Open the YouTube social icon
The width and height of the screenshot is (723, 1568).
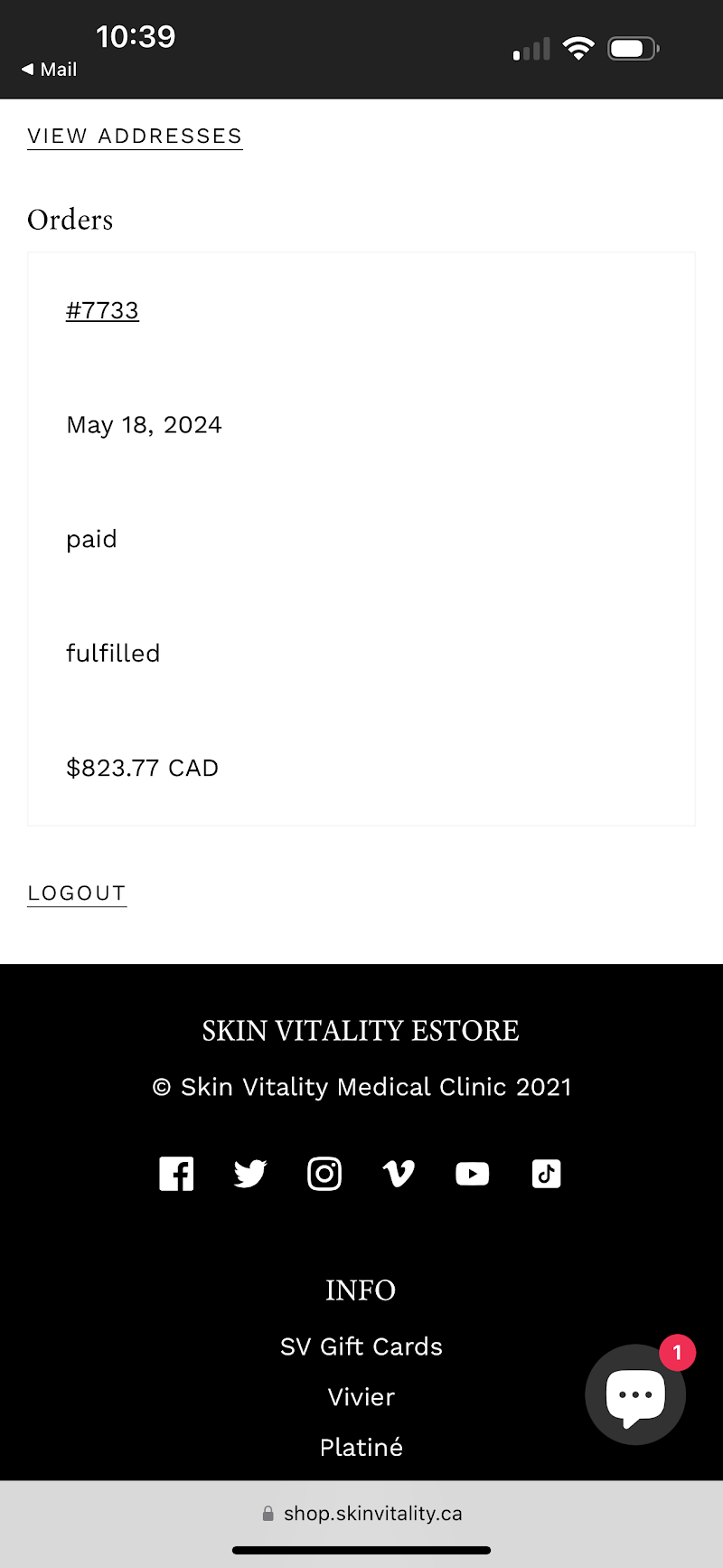472,1173
